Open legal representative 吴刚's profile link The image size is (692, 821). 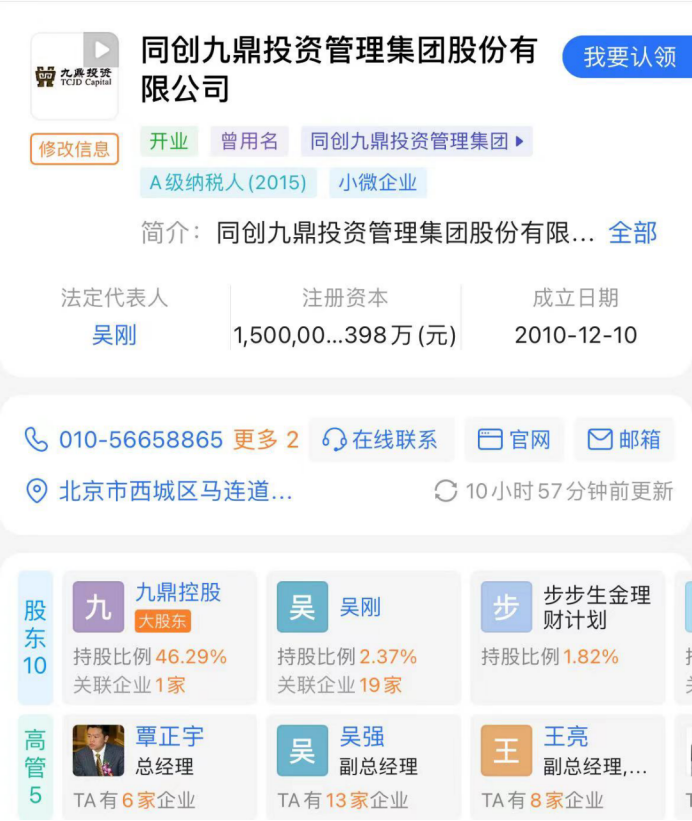click(114, 335)
